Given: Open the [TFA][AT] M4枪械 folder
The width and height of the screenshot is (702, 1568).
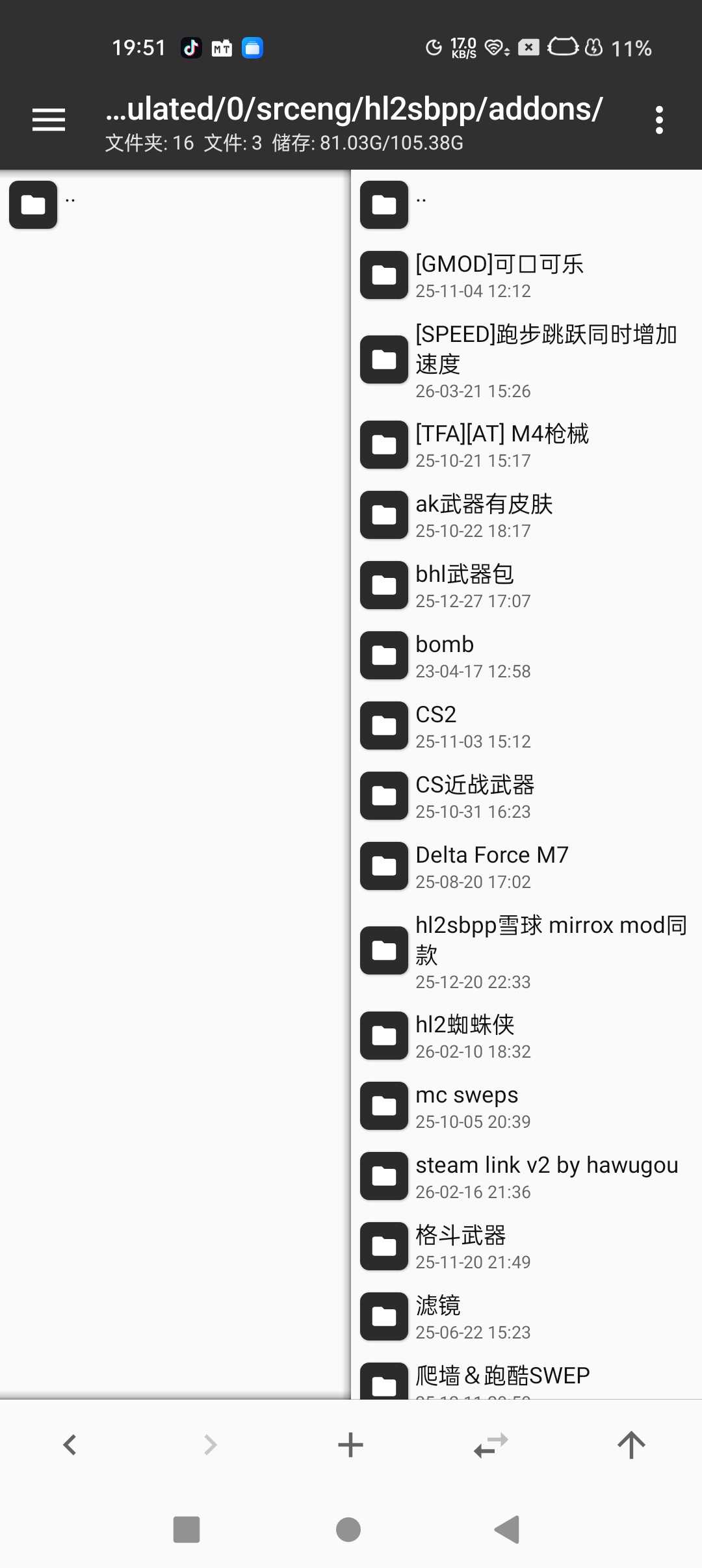Looking at the screenshot, I should [502, 445].
